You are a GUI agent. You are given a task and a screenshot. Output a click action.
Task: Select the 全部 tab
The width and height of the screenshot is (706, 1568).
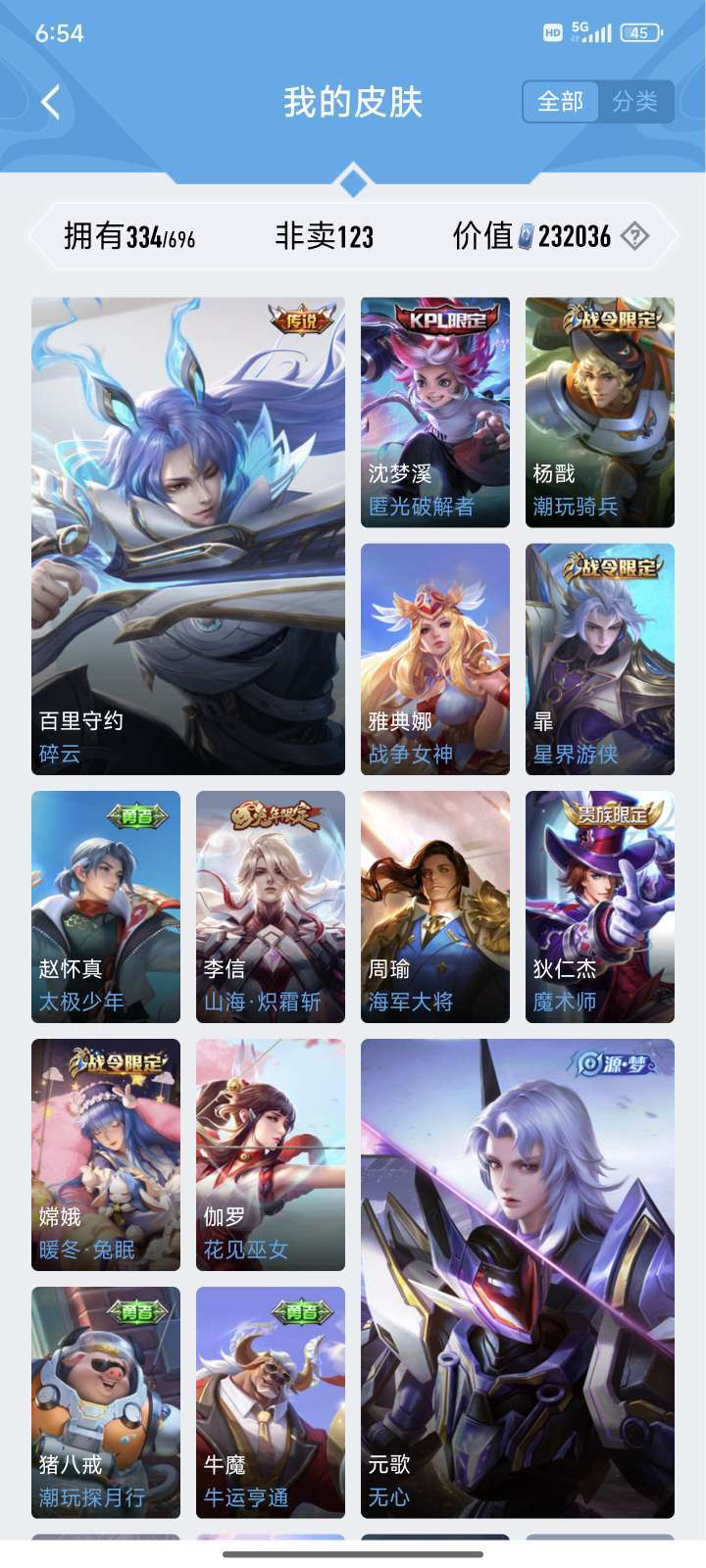pos(561,102)
